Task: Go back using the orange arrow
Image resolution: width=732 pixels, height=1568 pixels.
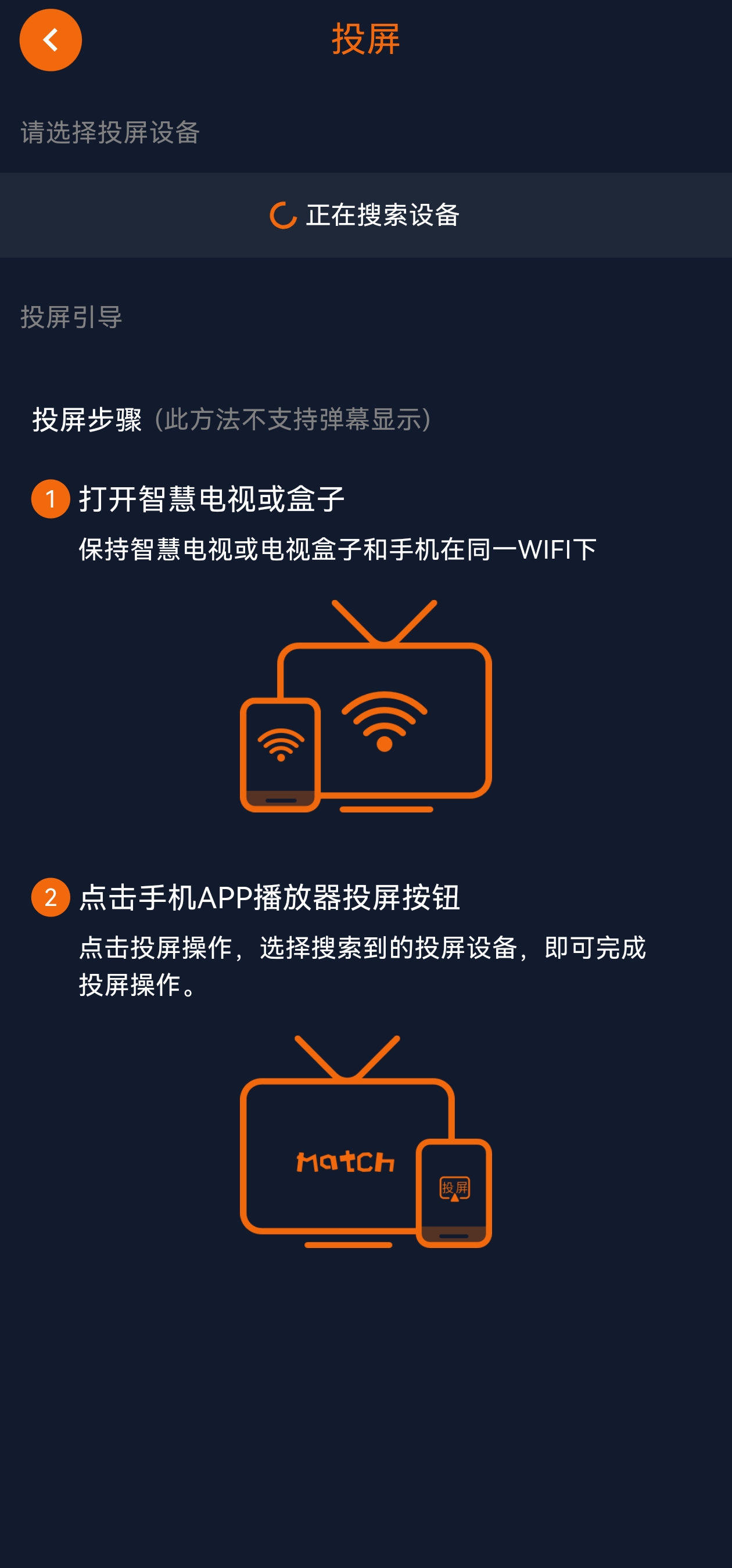Action: point(51,40)
